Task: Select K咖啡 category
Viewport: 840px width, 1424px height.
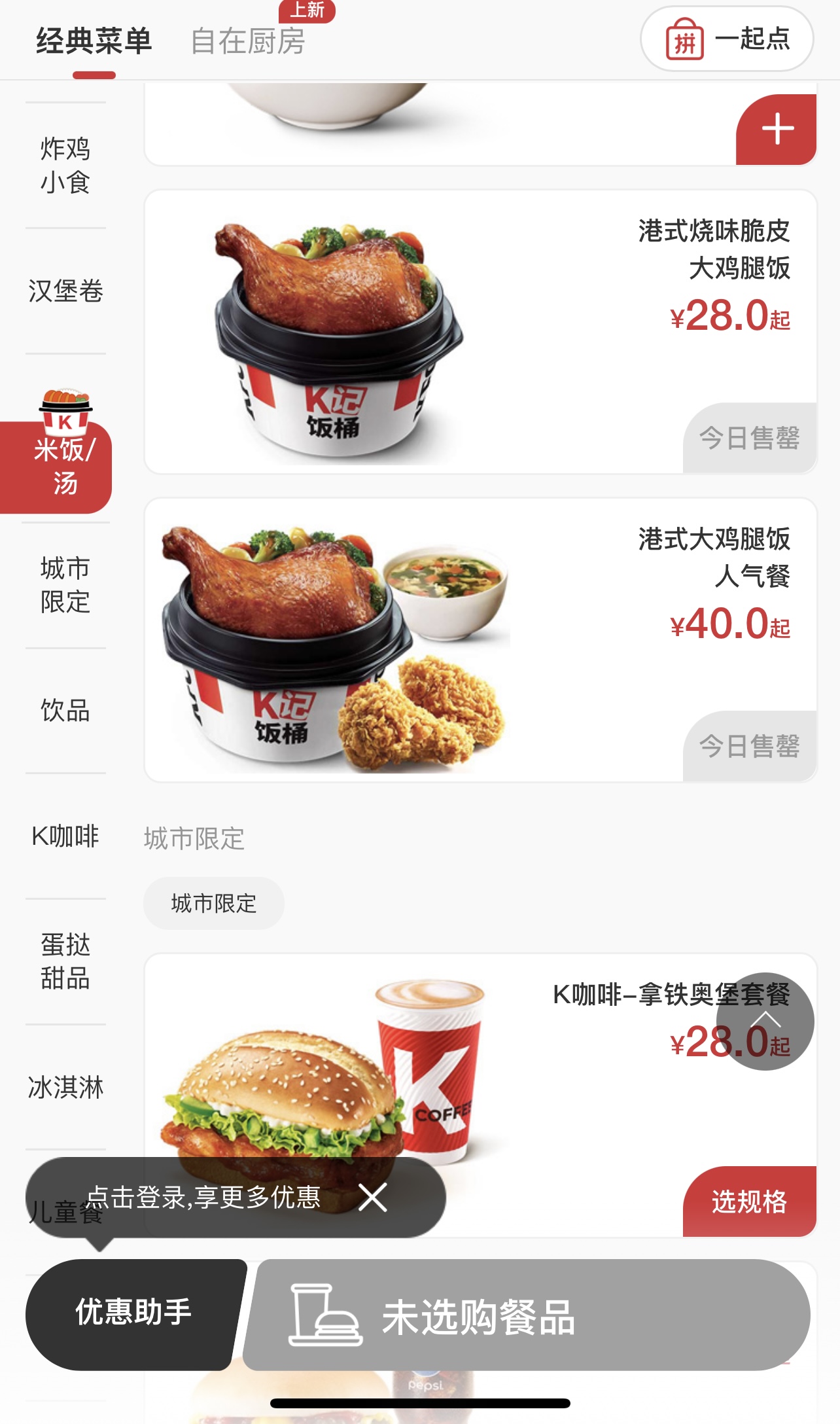Action: 65,836
